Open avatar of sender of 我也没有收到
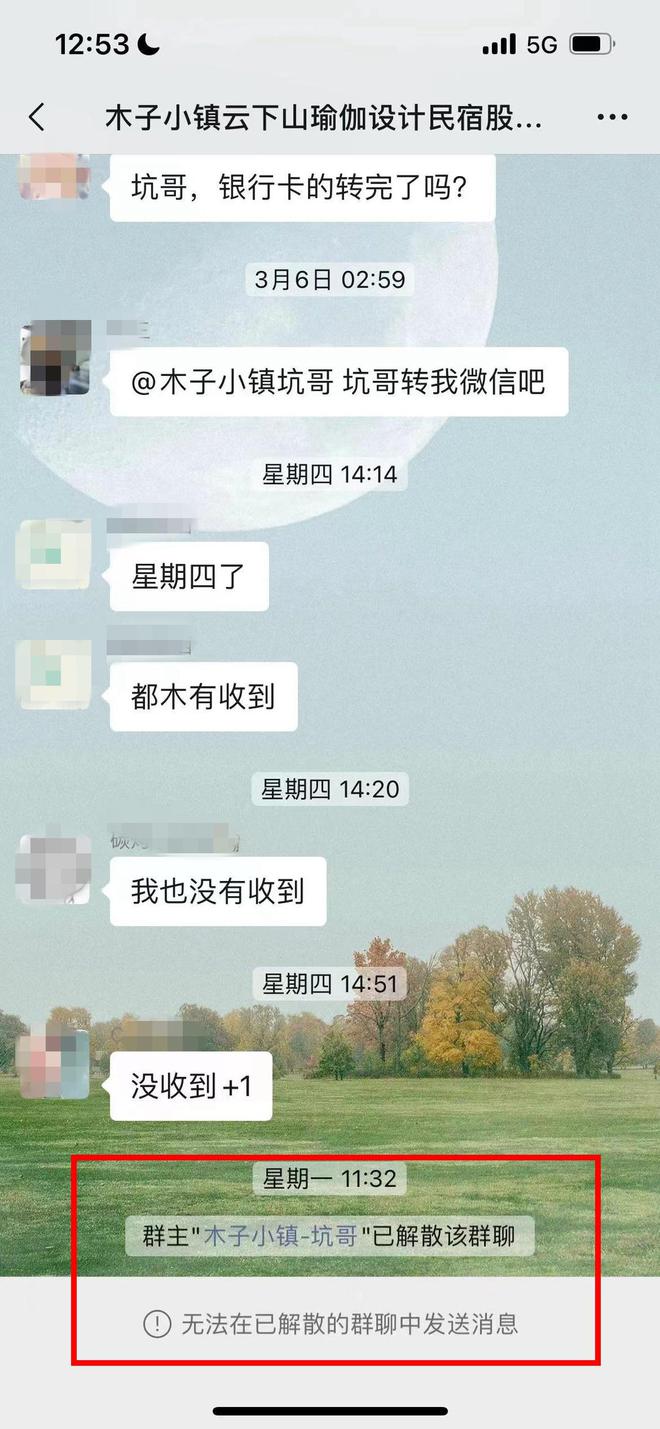 (54, 869)
